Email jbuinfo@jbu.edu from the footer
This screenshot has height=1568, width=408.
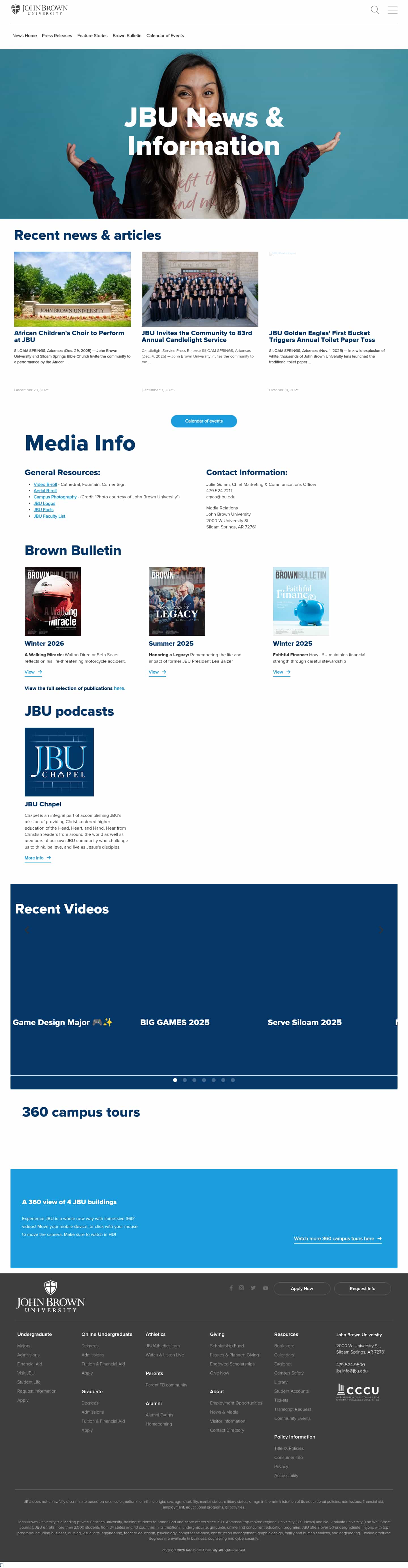(x=351, y=1371)
